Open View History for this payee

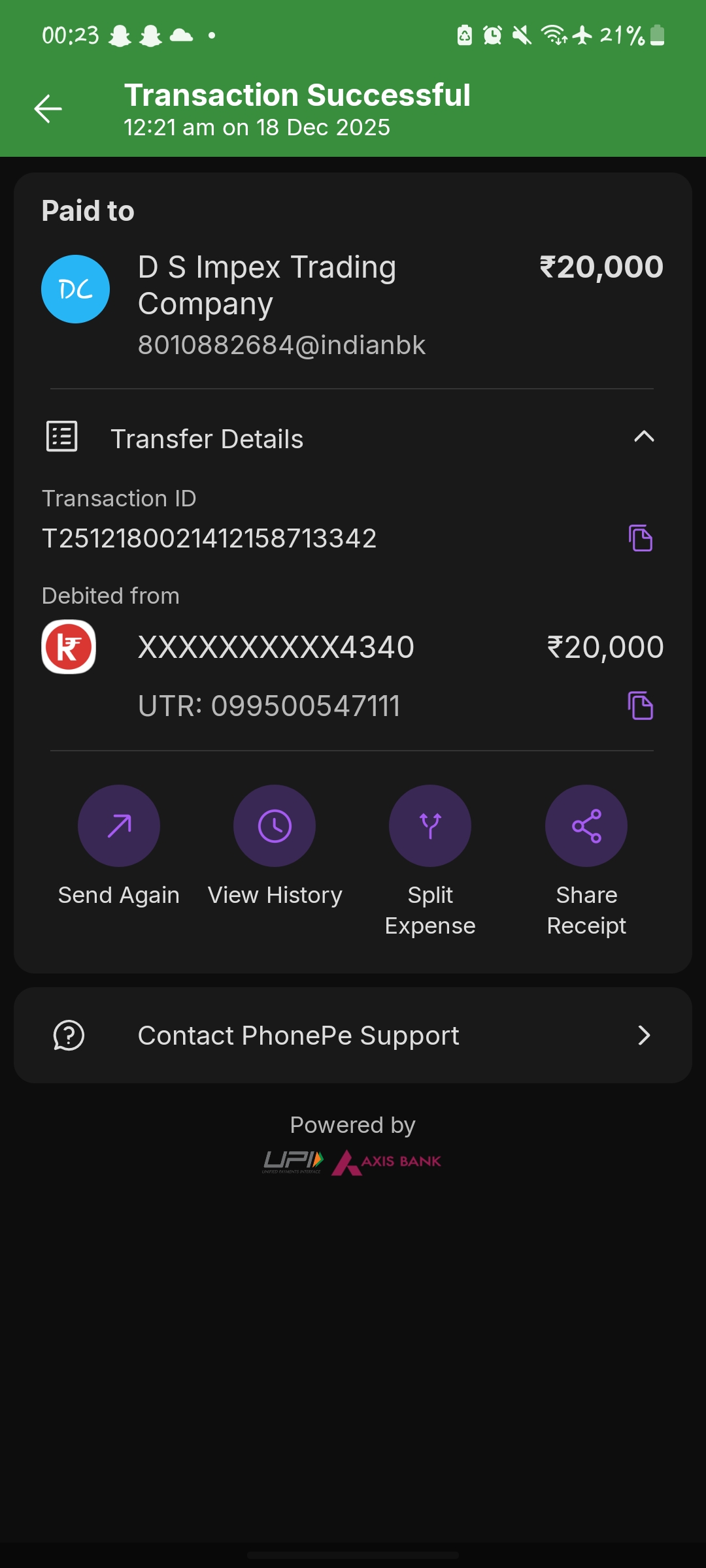click(275, 826)
